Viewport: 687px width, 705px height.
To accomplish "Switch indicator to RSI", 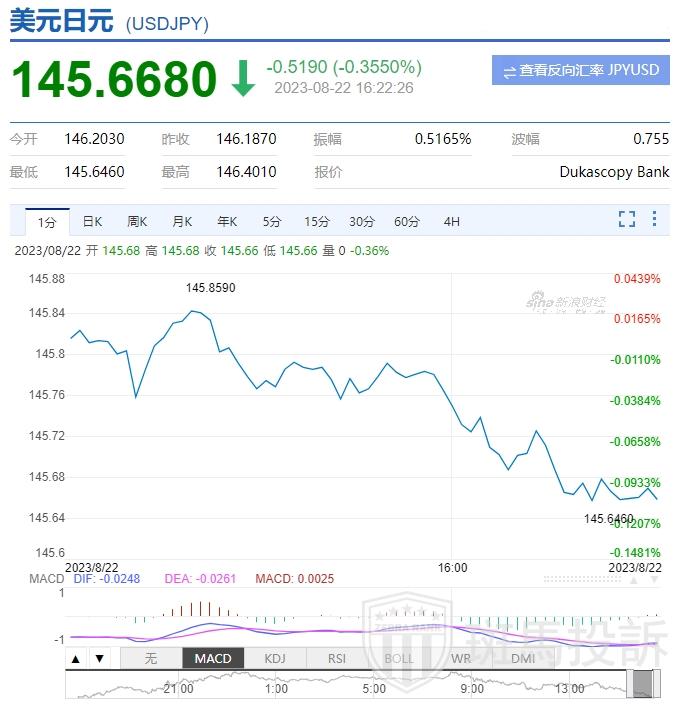I will [x=337, y=658].
